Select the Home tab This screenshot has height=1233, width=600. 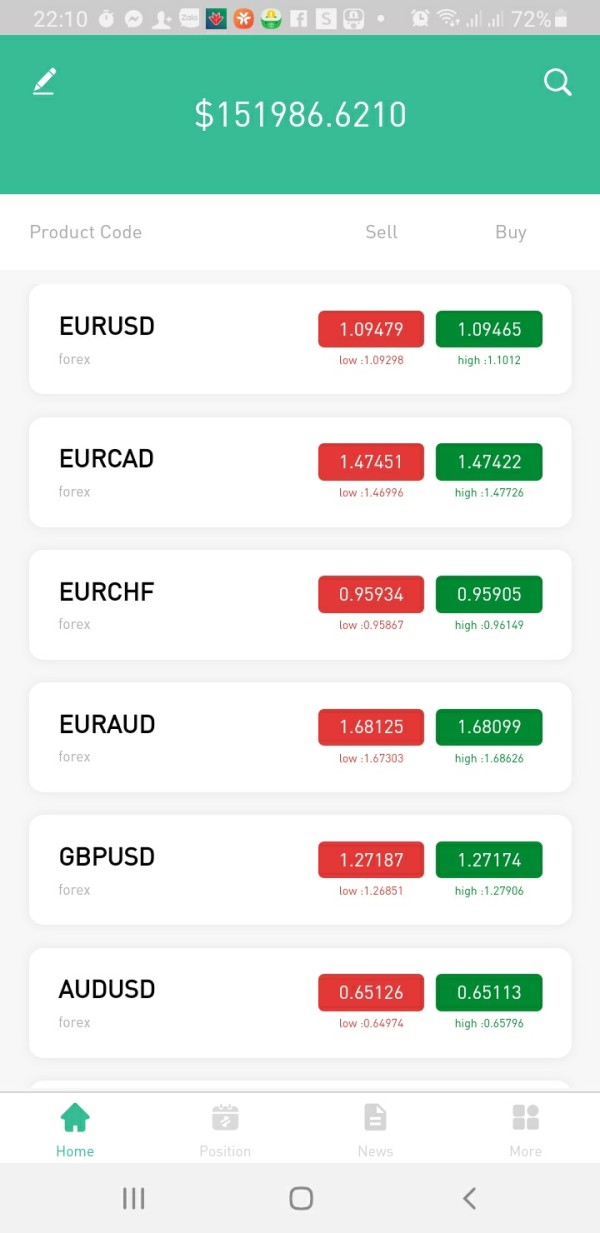pos(75,1130)
